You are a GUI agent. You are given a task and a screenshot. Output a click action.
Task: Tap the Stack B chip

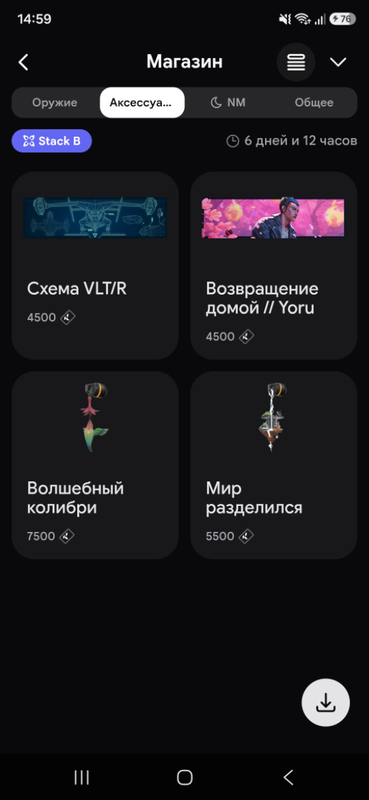(x=52, y=141)
